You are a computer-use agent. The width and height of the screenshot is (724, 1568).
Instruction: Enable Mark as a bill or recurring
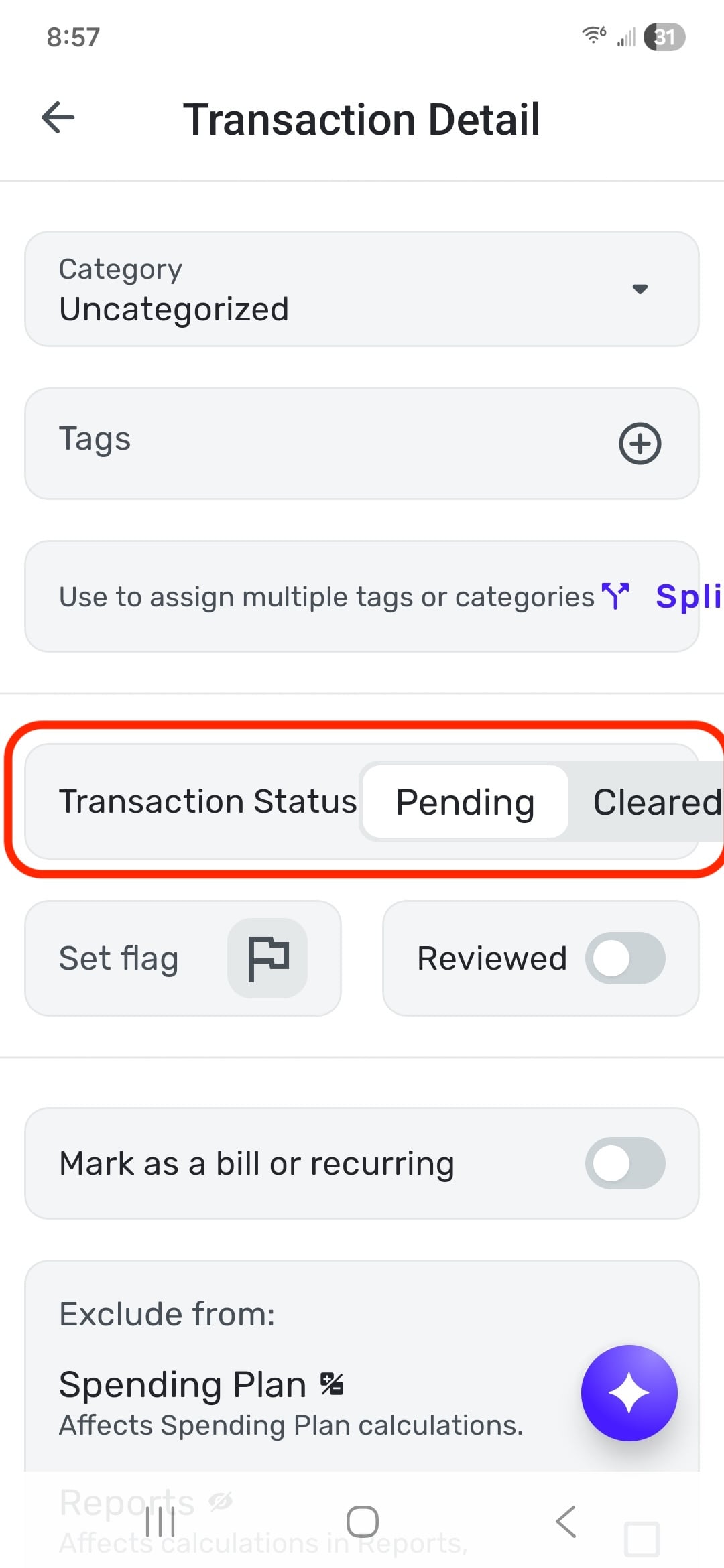tap(625, 1163)
